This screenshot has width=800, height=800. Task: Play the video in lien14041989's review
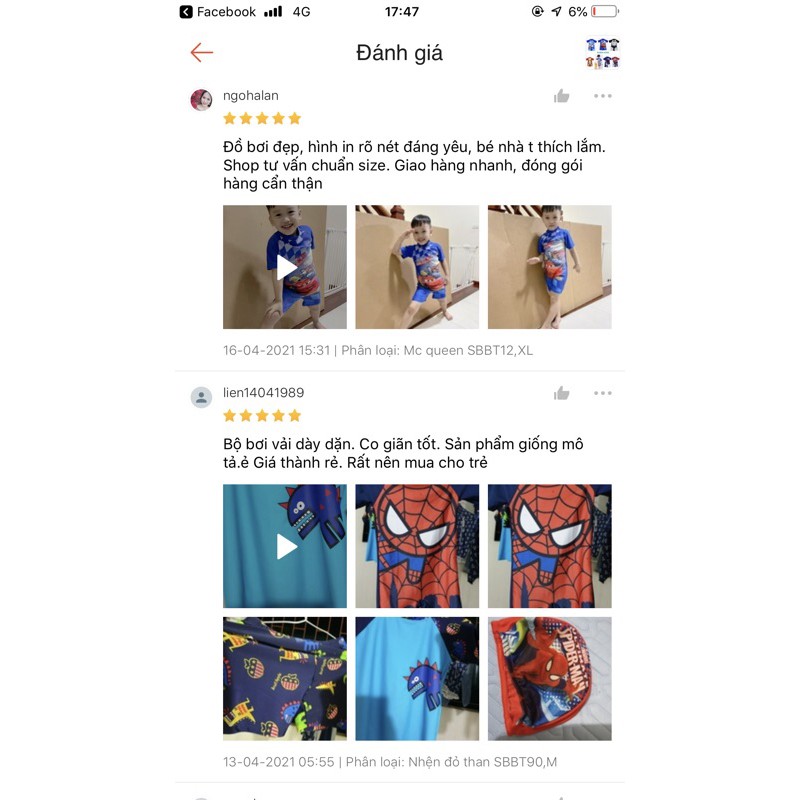285,546
